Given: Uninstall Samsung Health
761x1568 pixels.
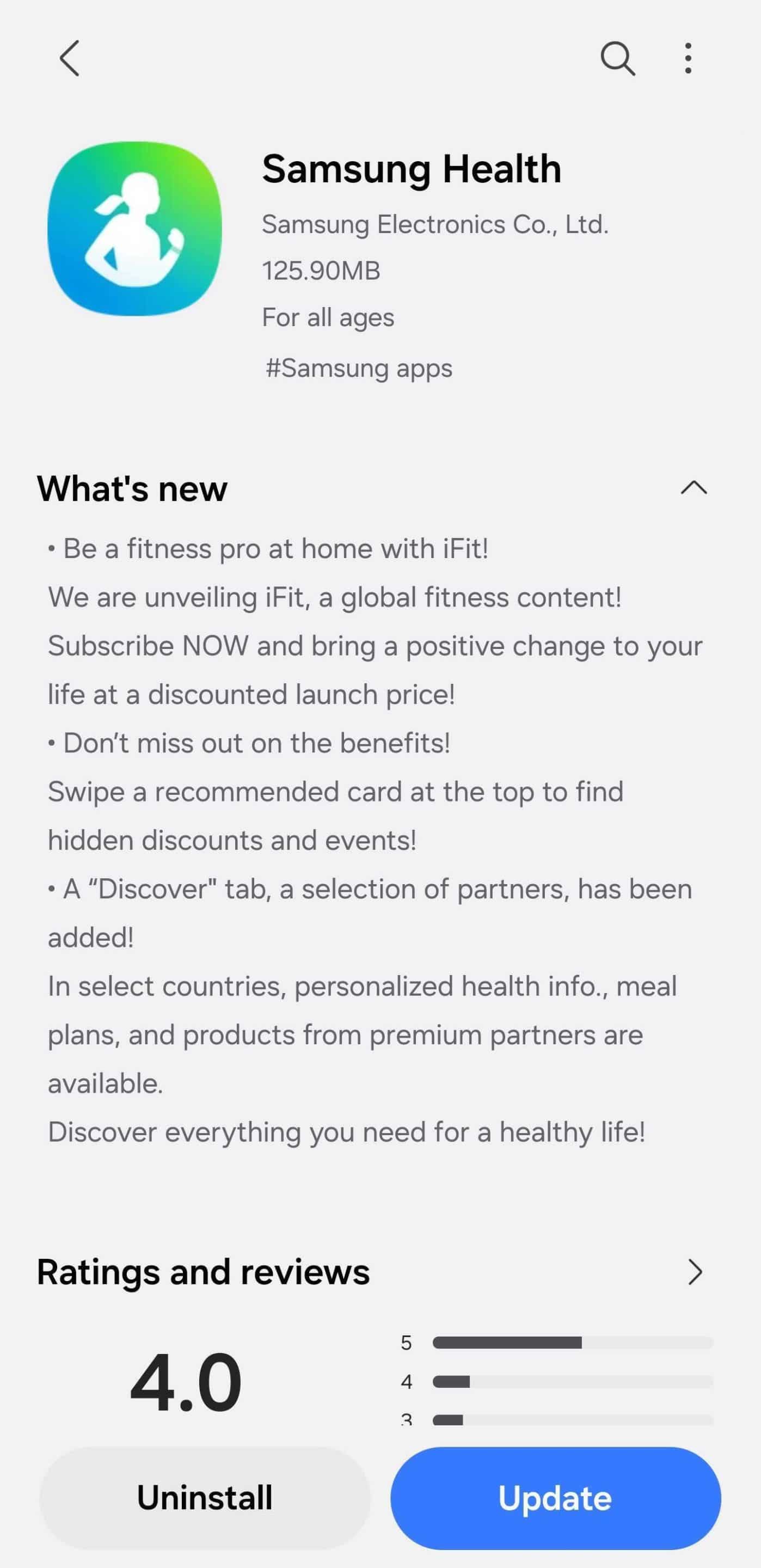Looking at the screenshot, I should [x=205, y=1498].
